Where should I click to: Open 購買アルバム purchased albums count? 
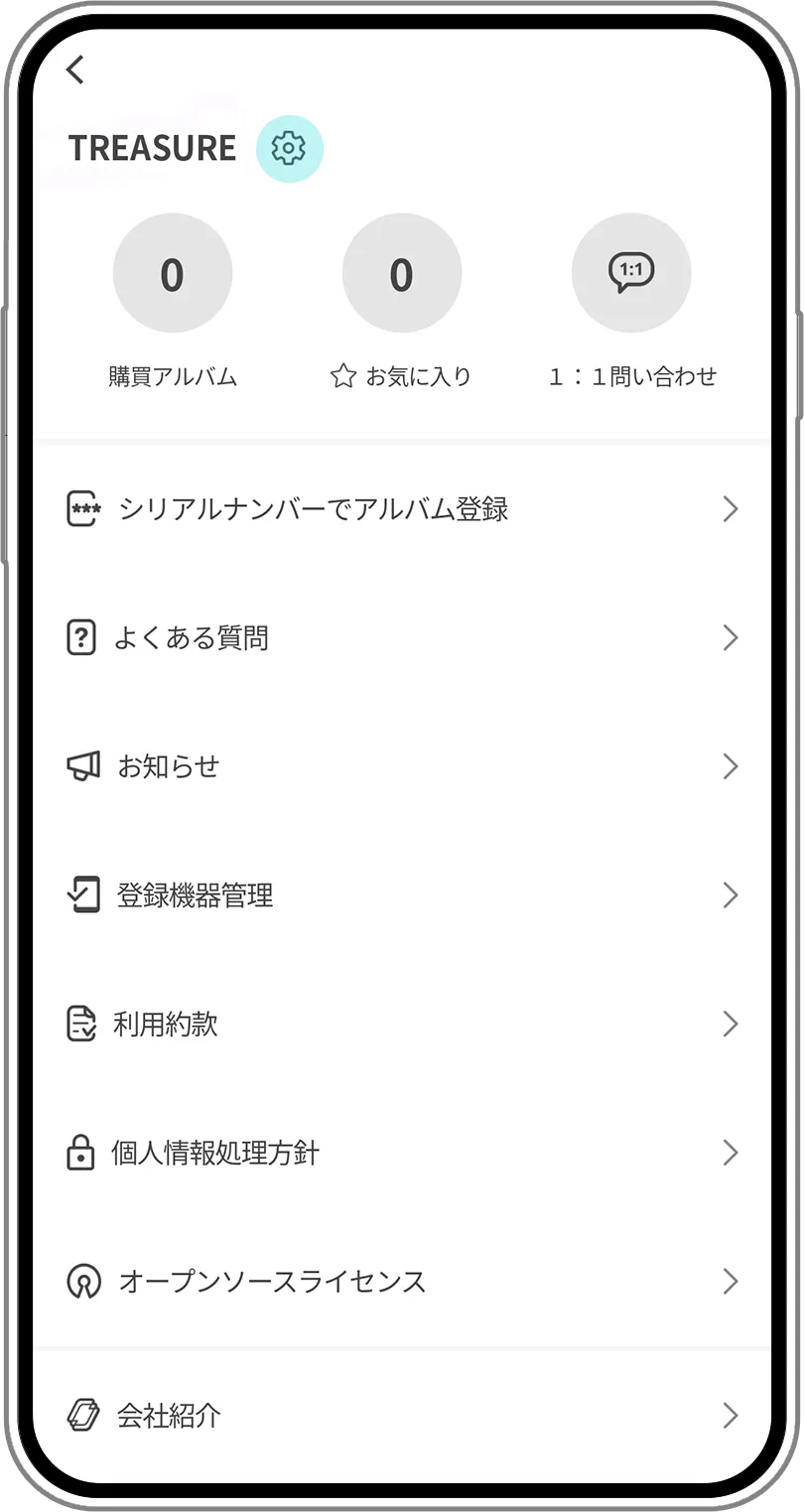point(173,273)
